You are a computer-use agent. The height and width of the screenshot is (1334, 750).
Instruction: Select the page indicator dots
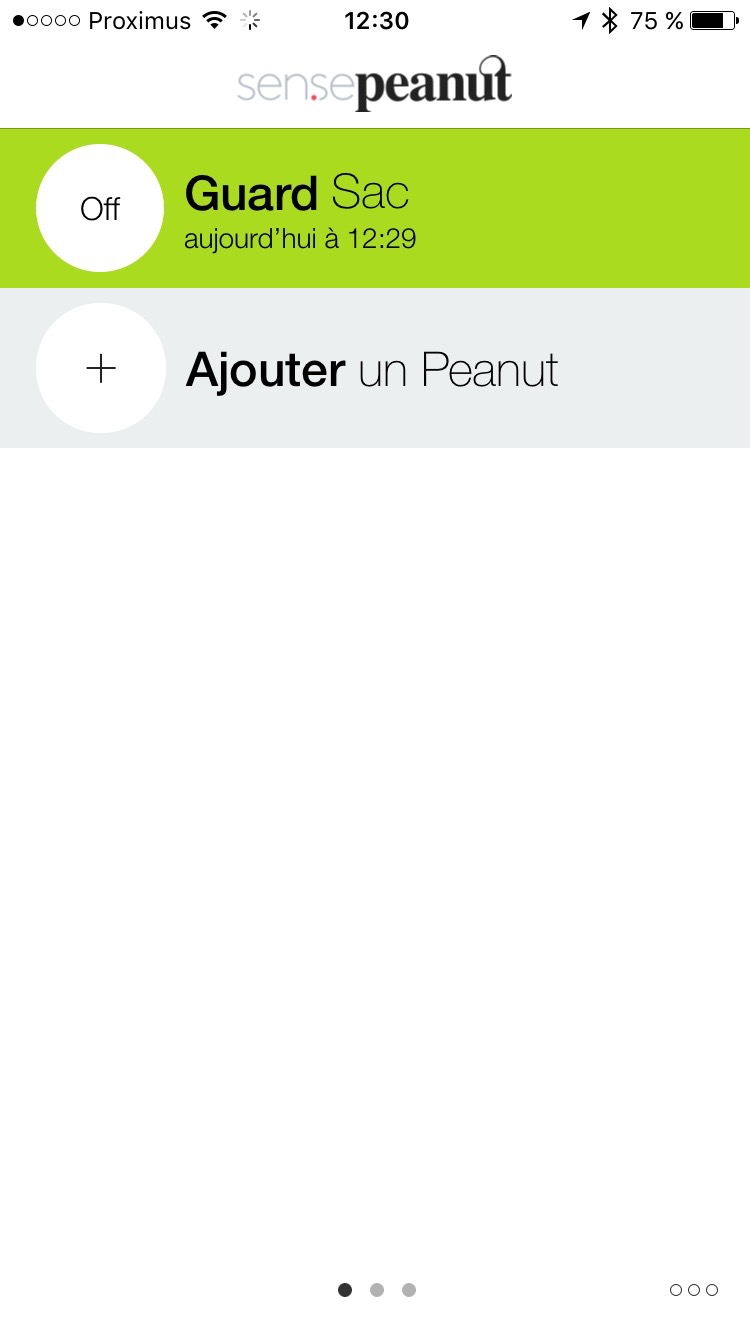(x=376, y=1290)
